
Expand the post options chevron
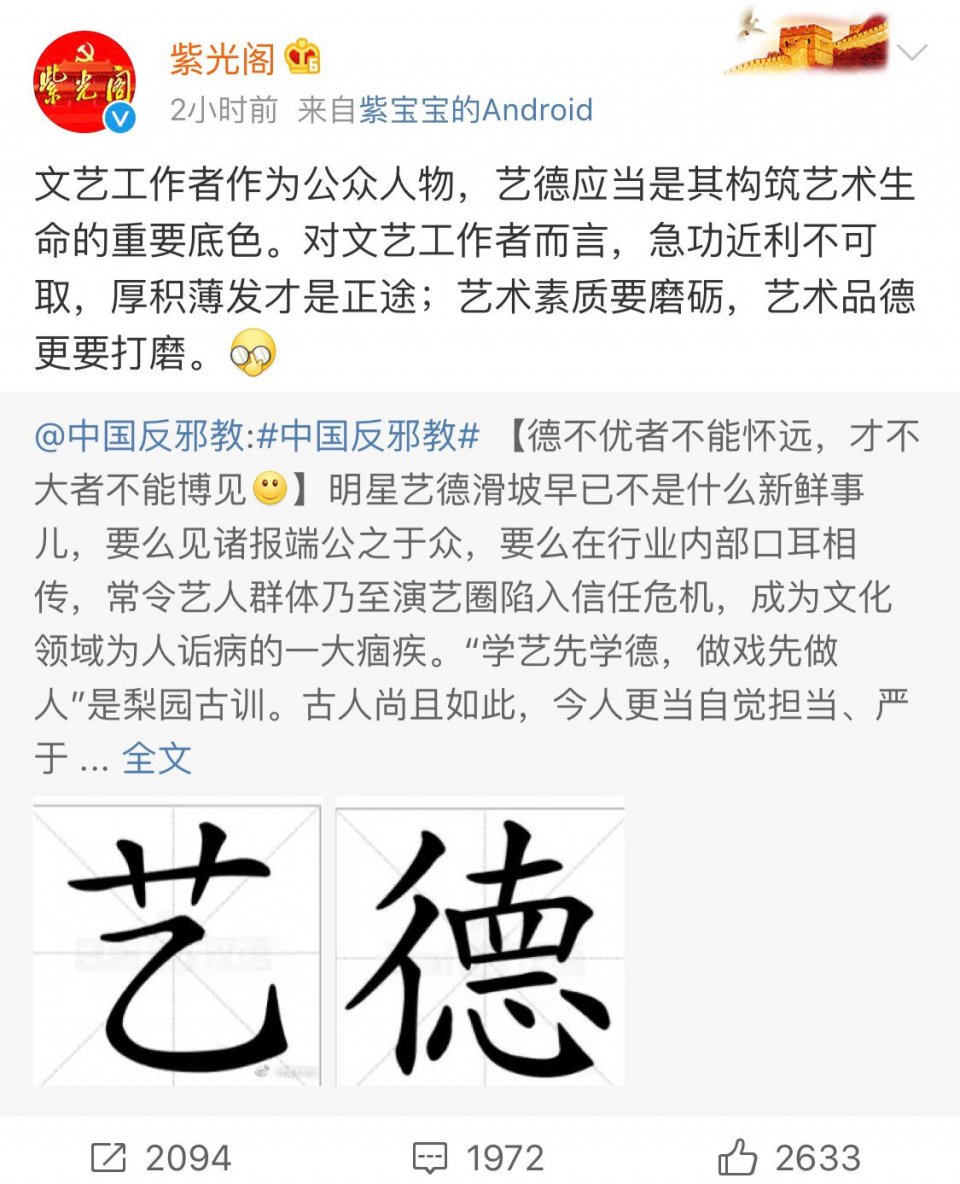(x=913, y=54)
